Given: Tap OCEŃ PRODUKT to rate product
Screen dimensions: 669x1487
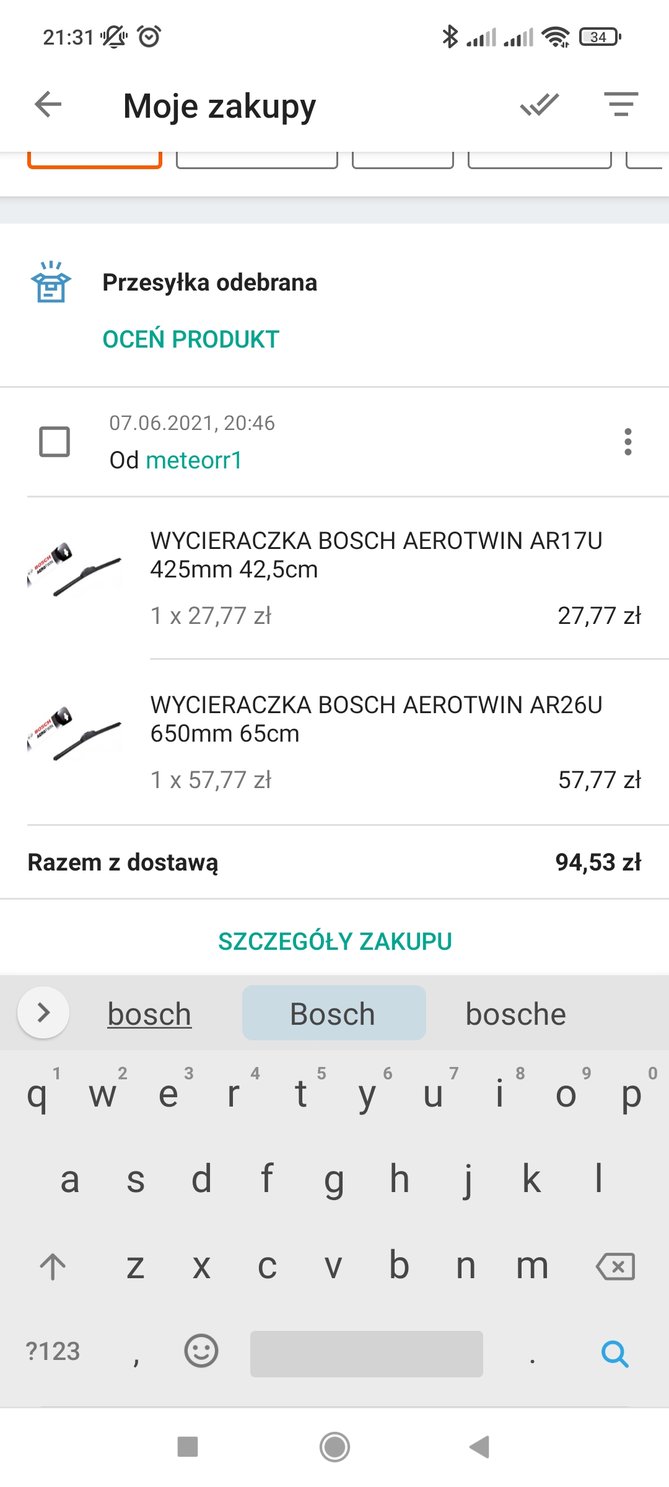Looking at the screenshot, I should [190, 339].
